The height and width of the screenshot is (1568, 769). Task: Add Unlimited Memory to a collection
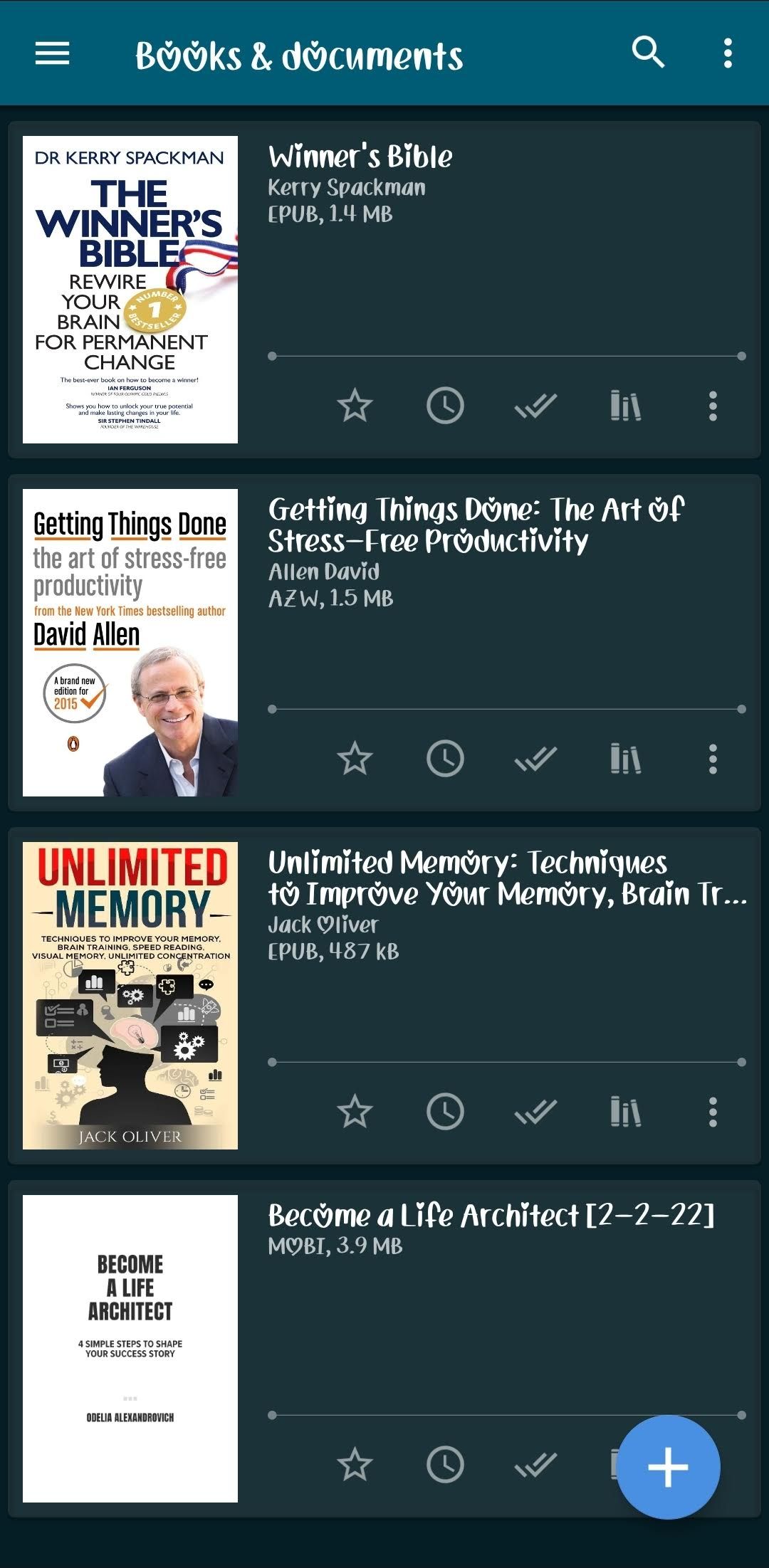click(626, 1112)
